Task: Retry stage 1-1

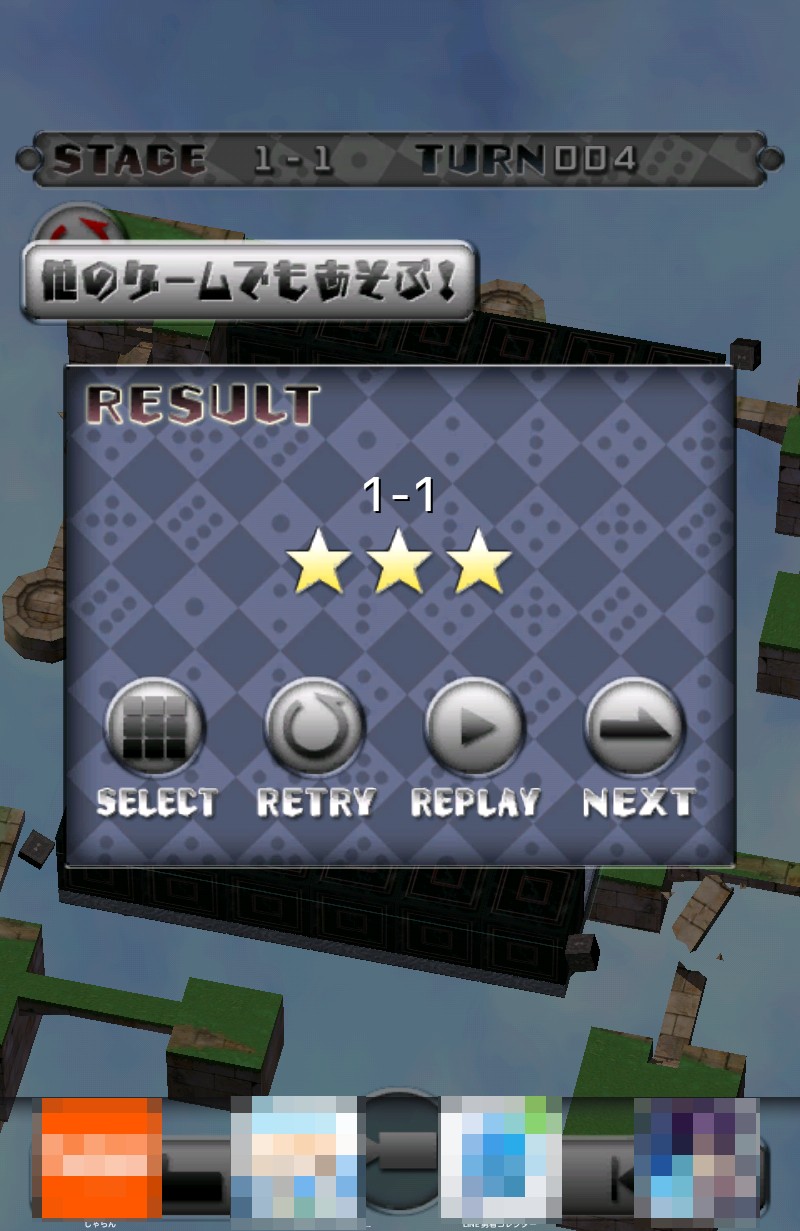Action: click(315, 729)
